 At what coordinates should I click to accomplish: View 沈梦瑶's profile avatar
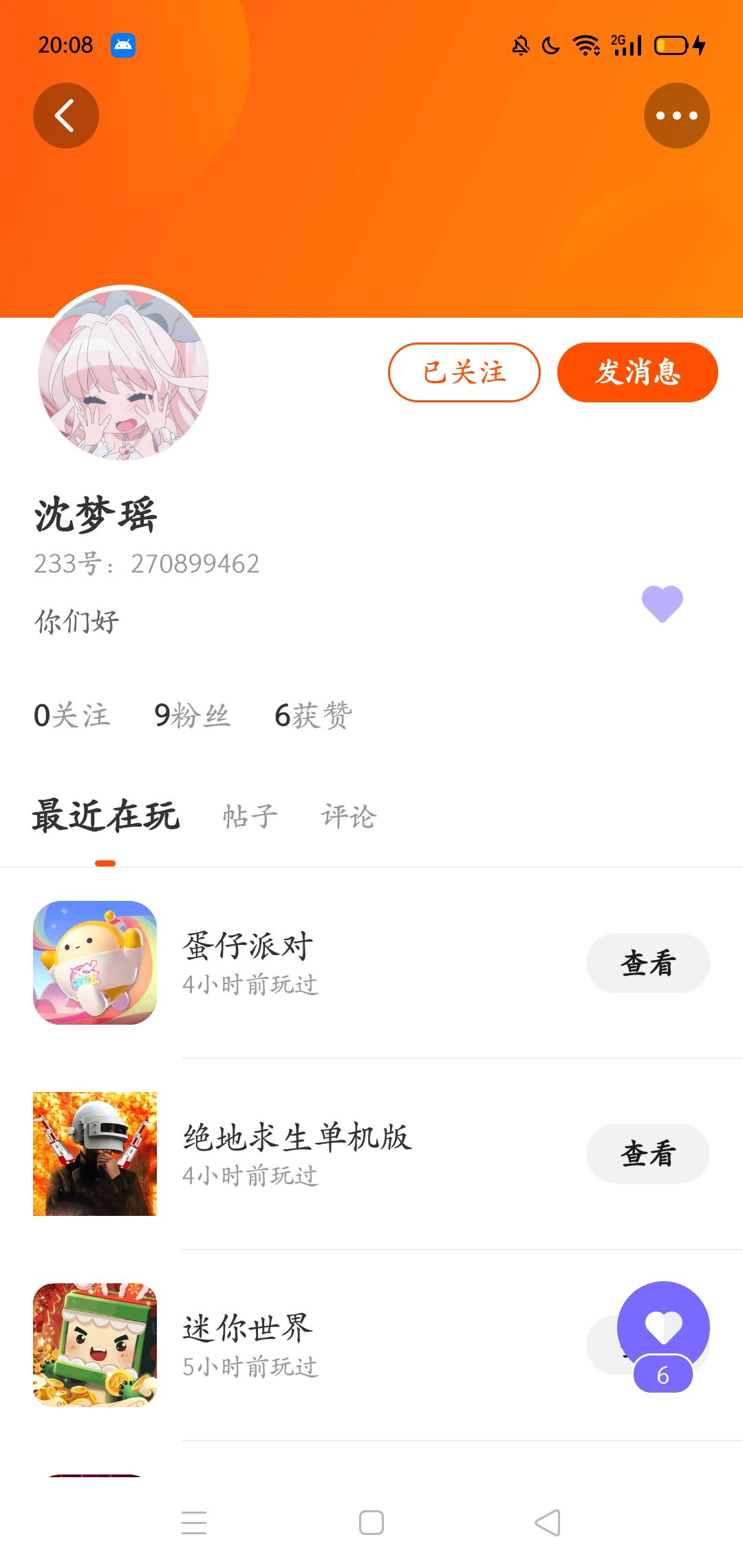point(124,375)
